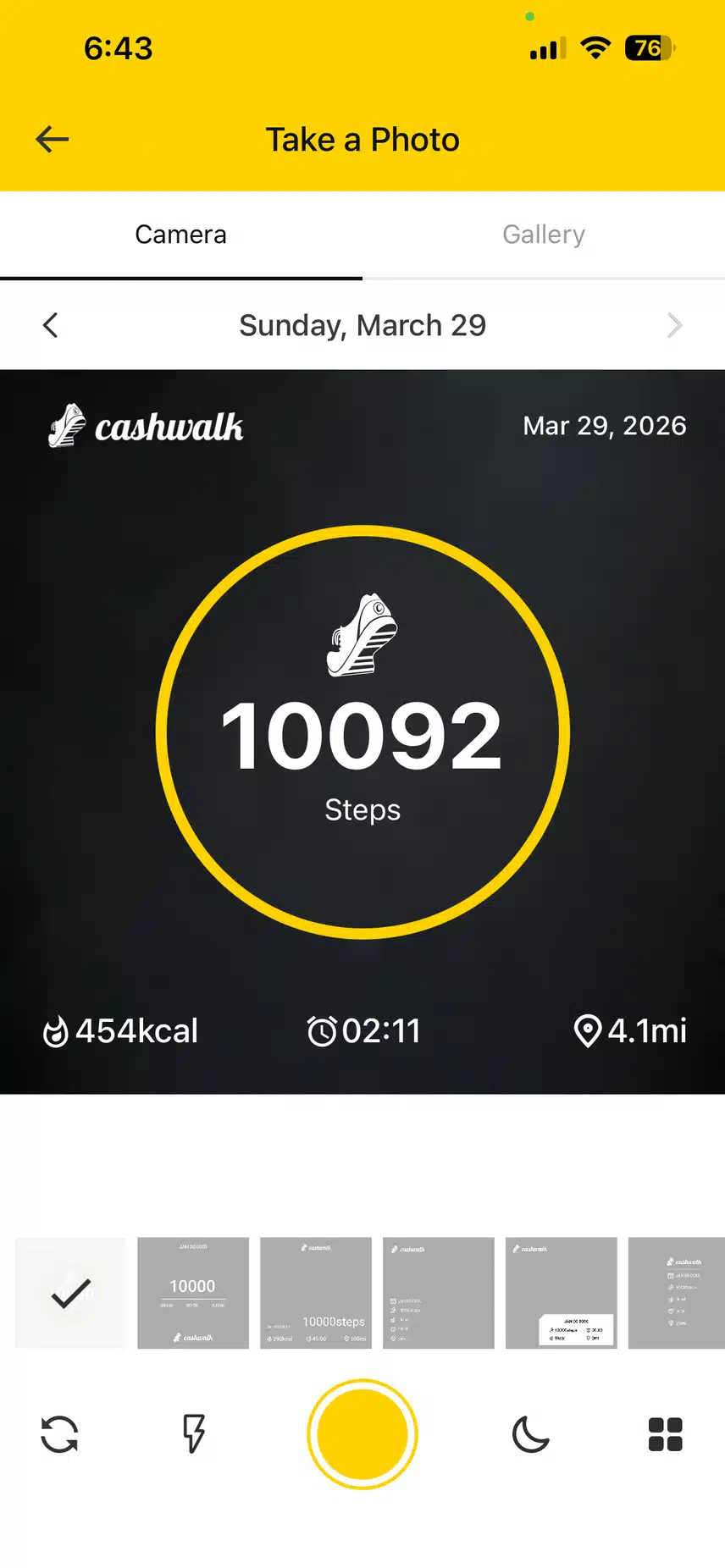Go back from Take a Photo
This screenshot has width=725, height=1568.
coord(53,140)
